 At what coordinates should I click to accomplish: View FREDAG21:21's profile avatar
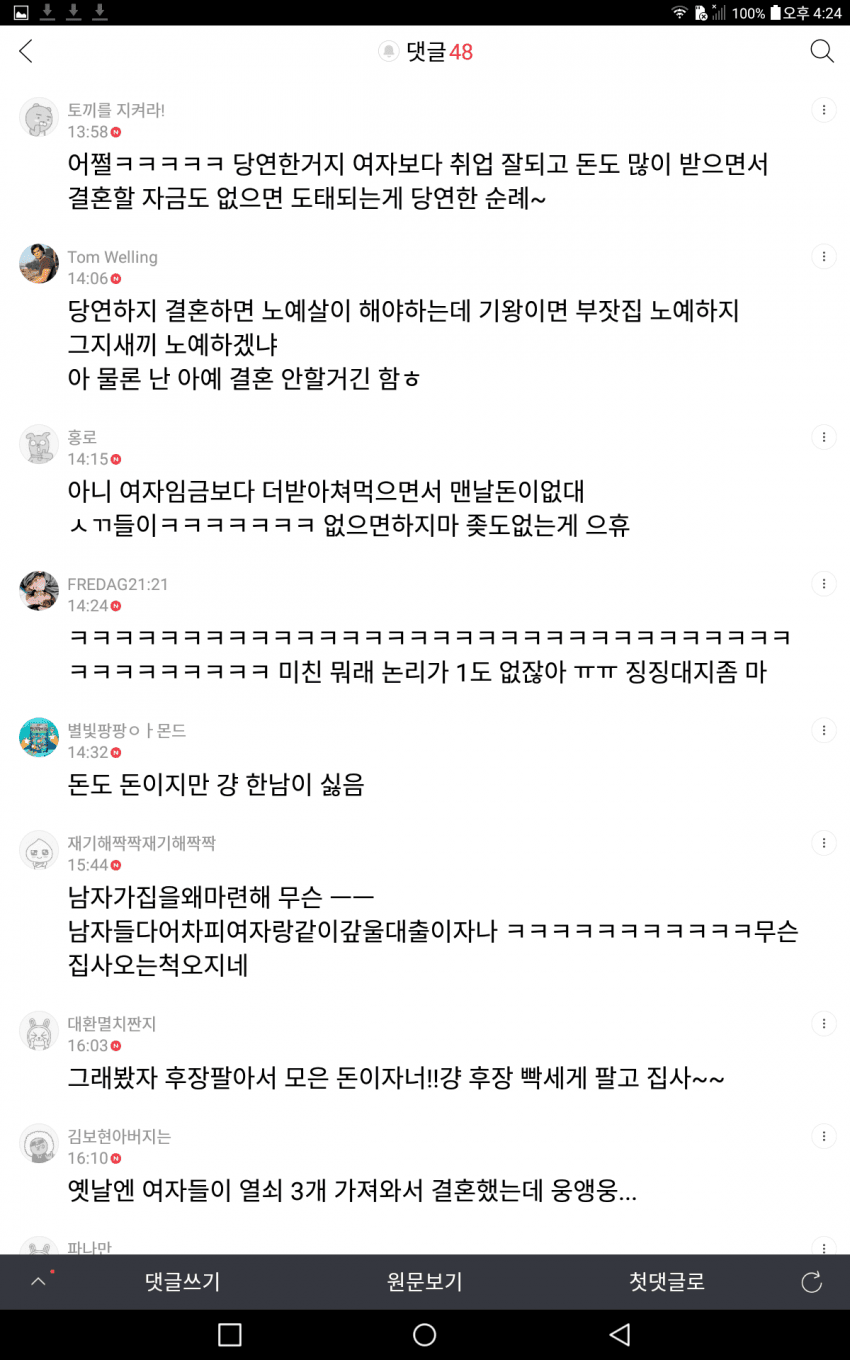click(x=39, y=591)
